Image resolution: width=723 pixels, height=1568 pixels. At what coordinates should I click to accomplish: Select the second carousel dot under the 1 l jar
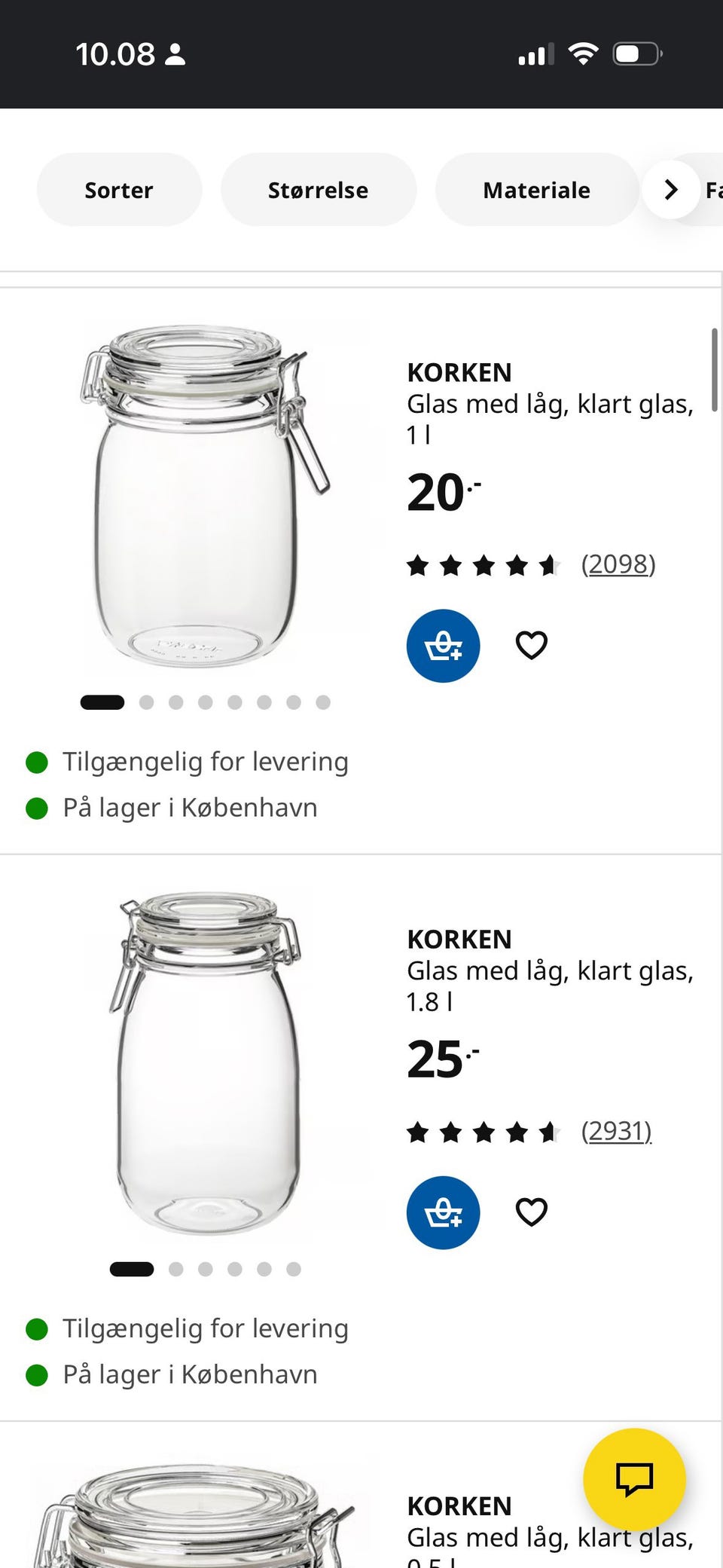(x=148, y=701)
